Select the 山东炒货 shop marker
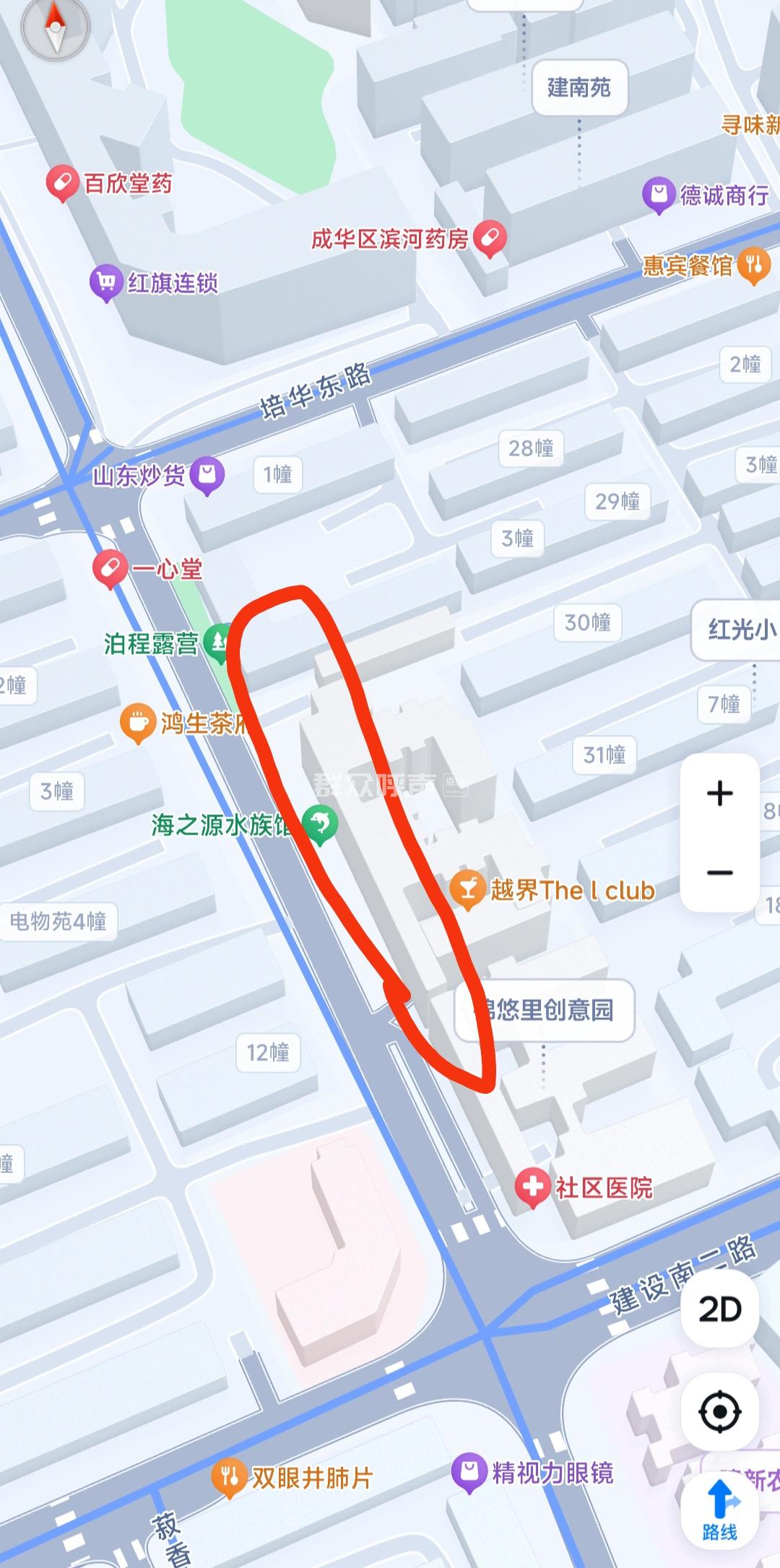This screenshot has height=1568, width=780. coord(207,475)
